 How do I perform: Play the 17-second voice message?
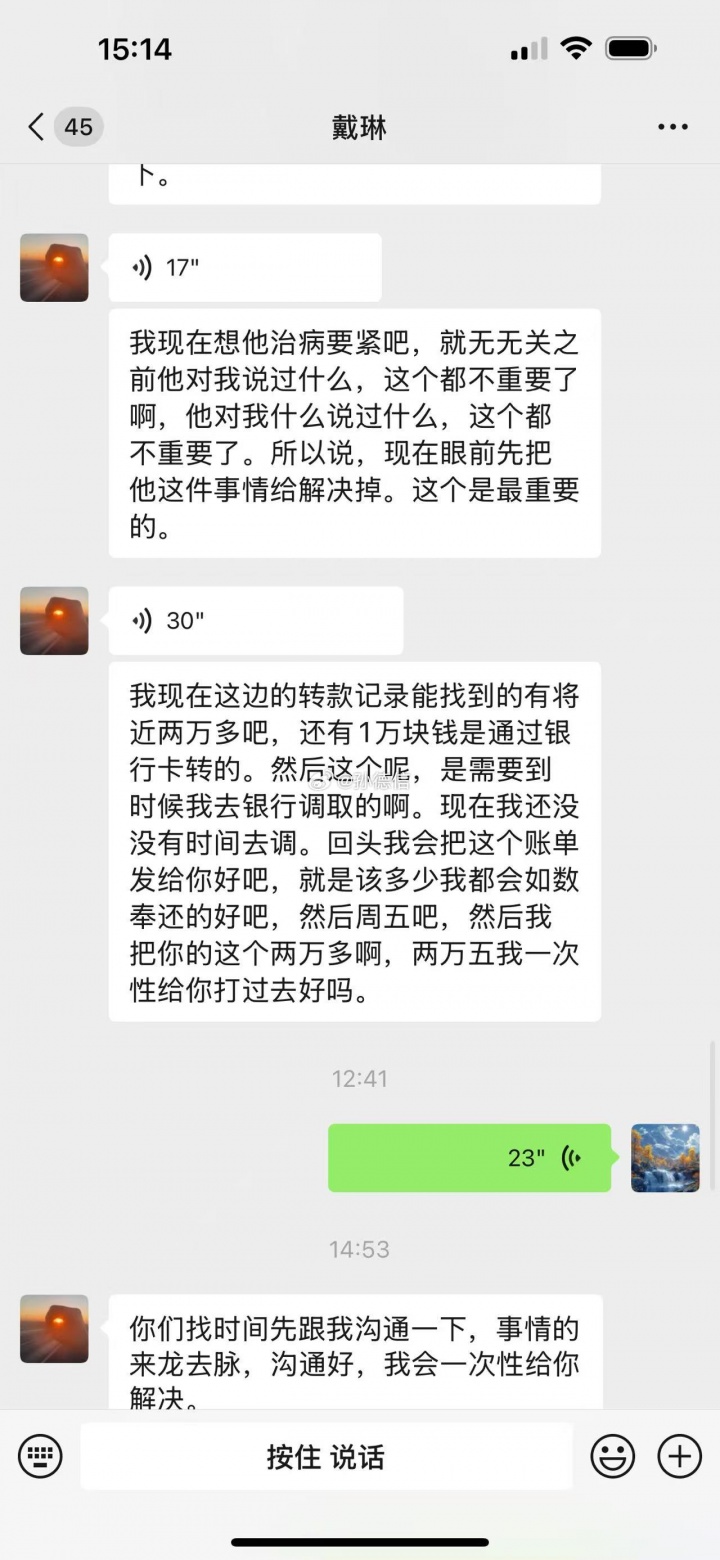(x=244, y=267)
